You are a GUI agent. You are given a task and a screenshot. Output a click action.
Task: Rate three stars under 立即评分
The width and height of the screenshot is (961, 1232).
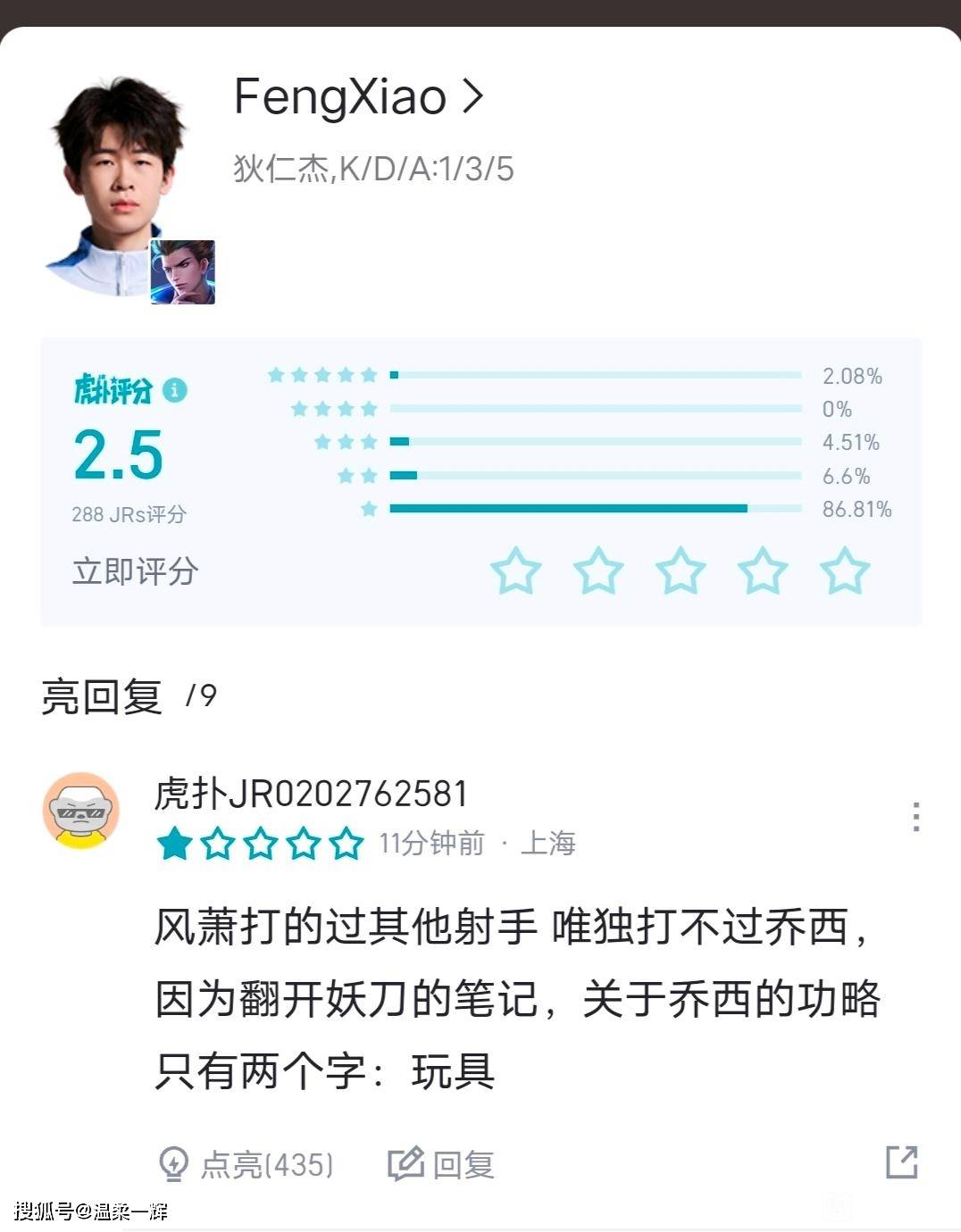[x=681, y=571]
